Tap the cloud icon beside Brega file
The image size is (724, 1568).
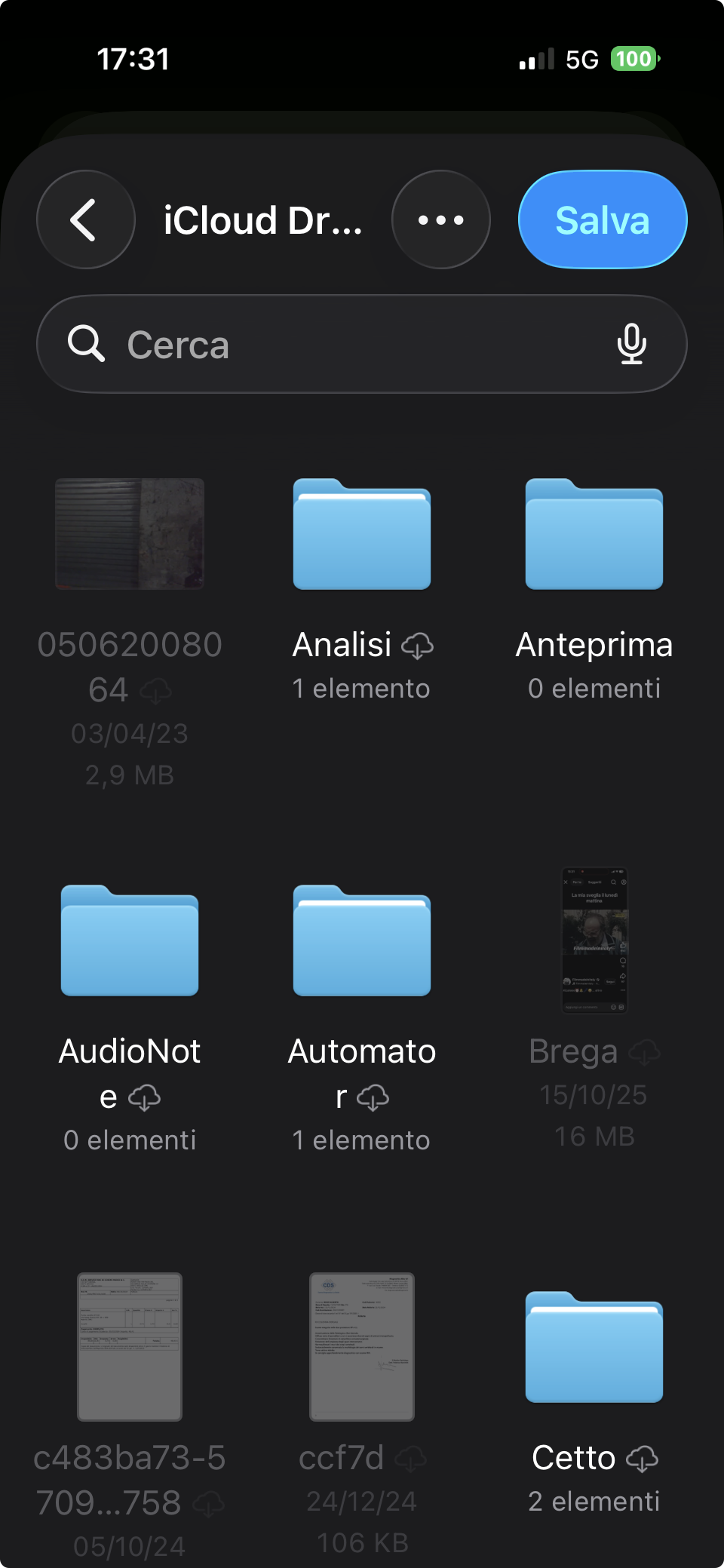click(645, 1052)
